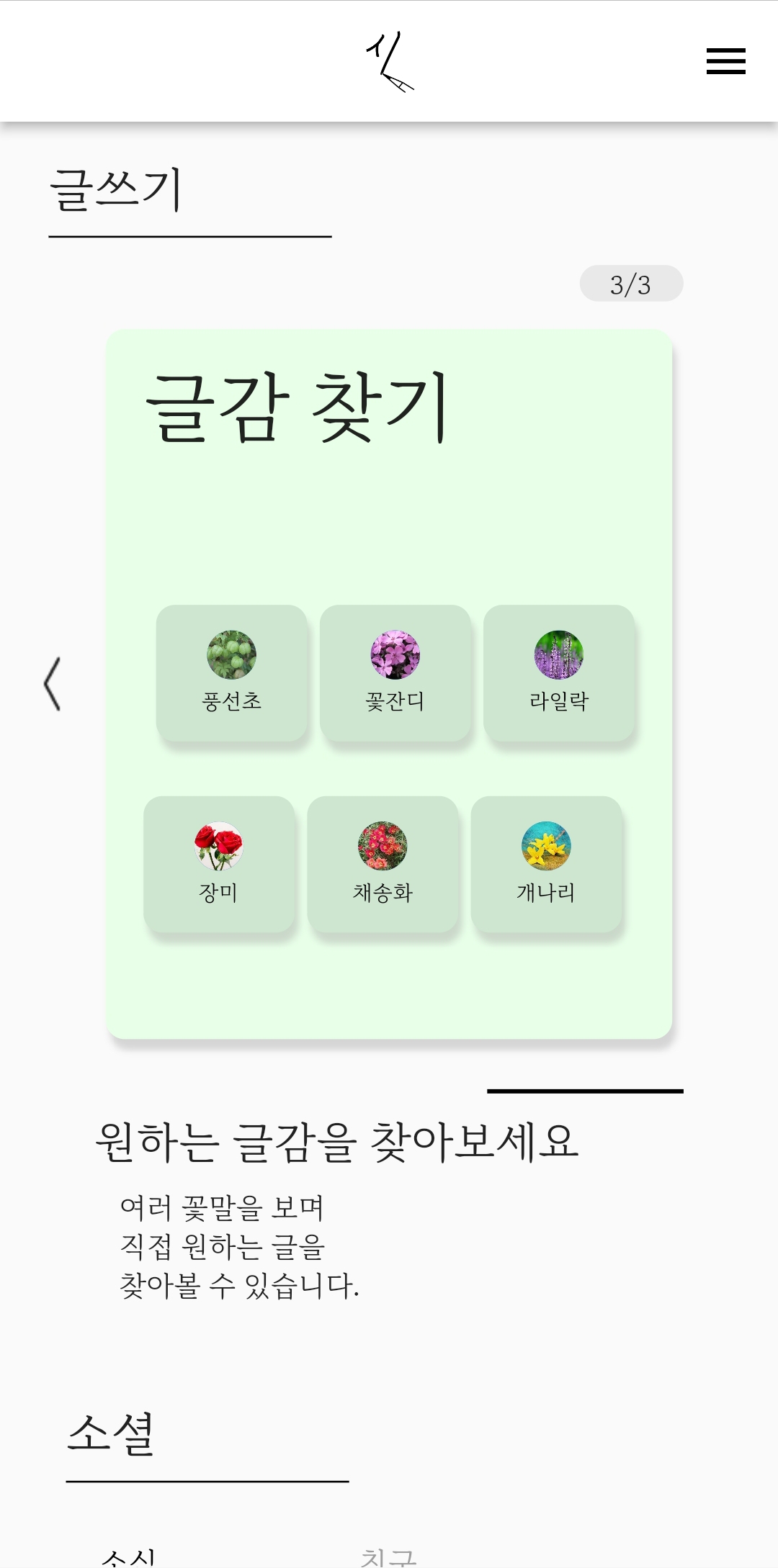
Task: Go to the previous slide arrow
Action: coord(52,684)
